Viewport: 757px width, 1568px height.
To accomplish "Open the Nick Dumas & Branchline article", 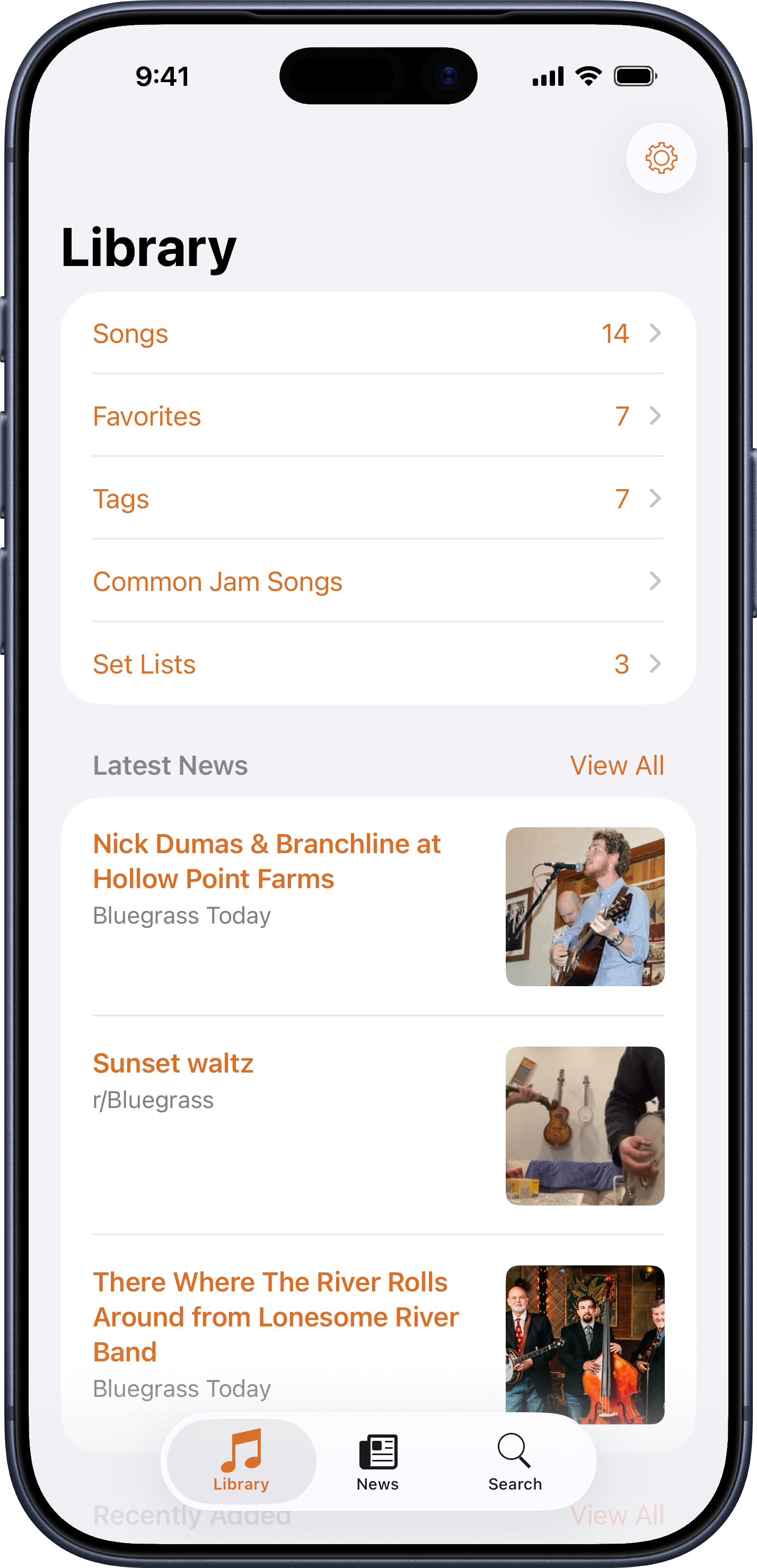I will [x=267, y=861].
